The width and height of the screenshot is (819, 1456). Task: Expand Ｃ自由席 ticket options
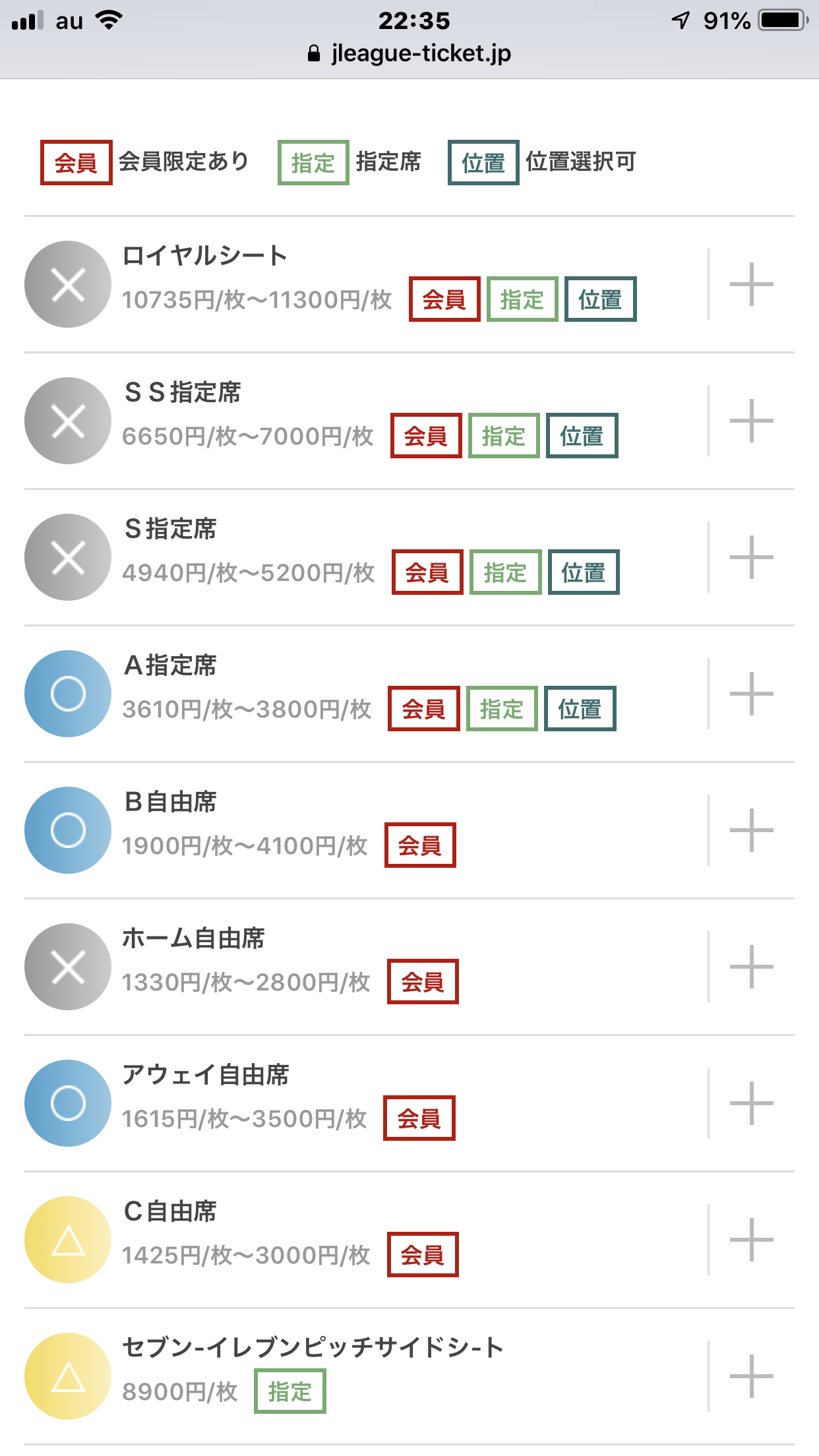coord(751,1240)
